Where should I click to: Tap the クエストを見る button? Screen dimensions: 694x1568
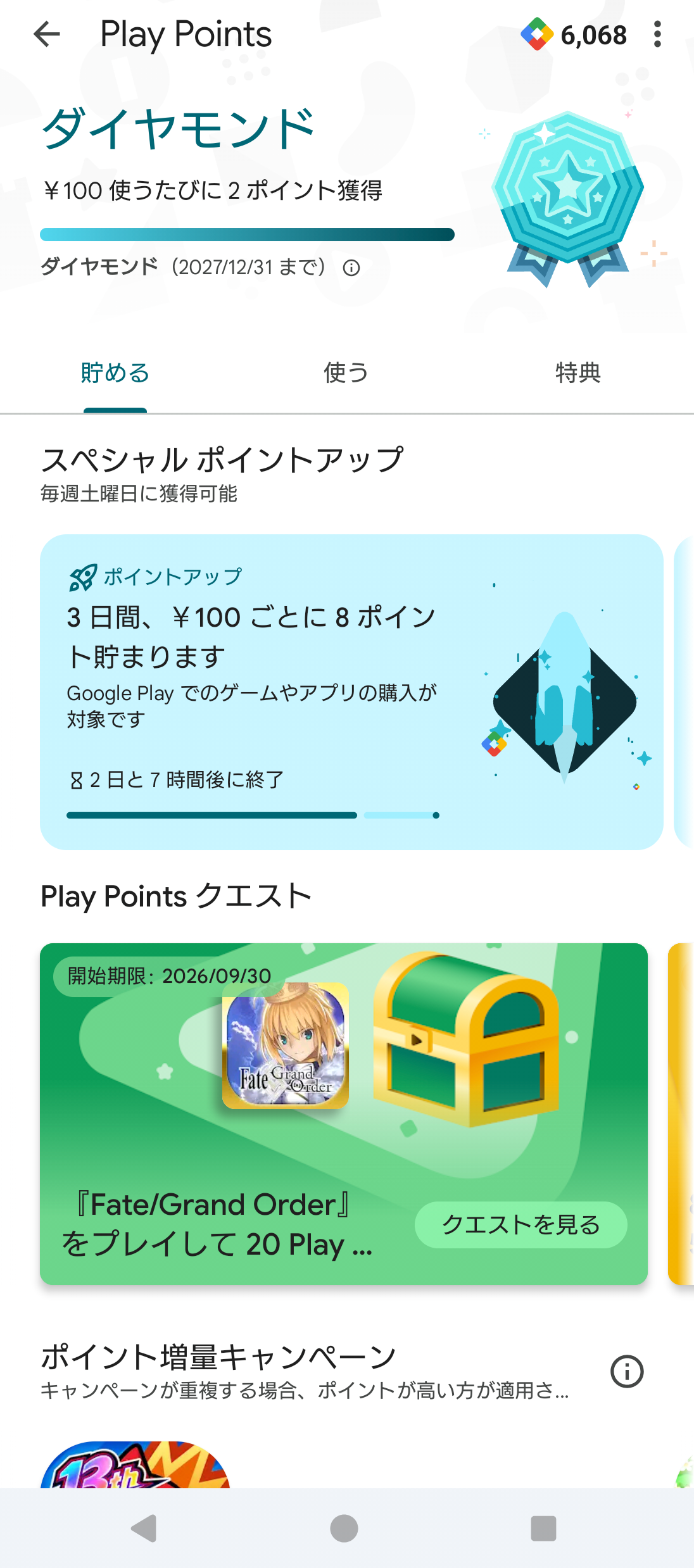pos(520,1225)
